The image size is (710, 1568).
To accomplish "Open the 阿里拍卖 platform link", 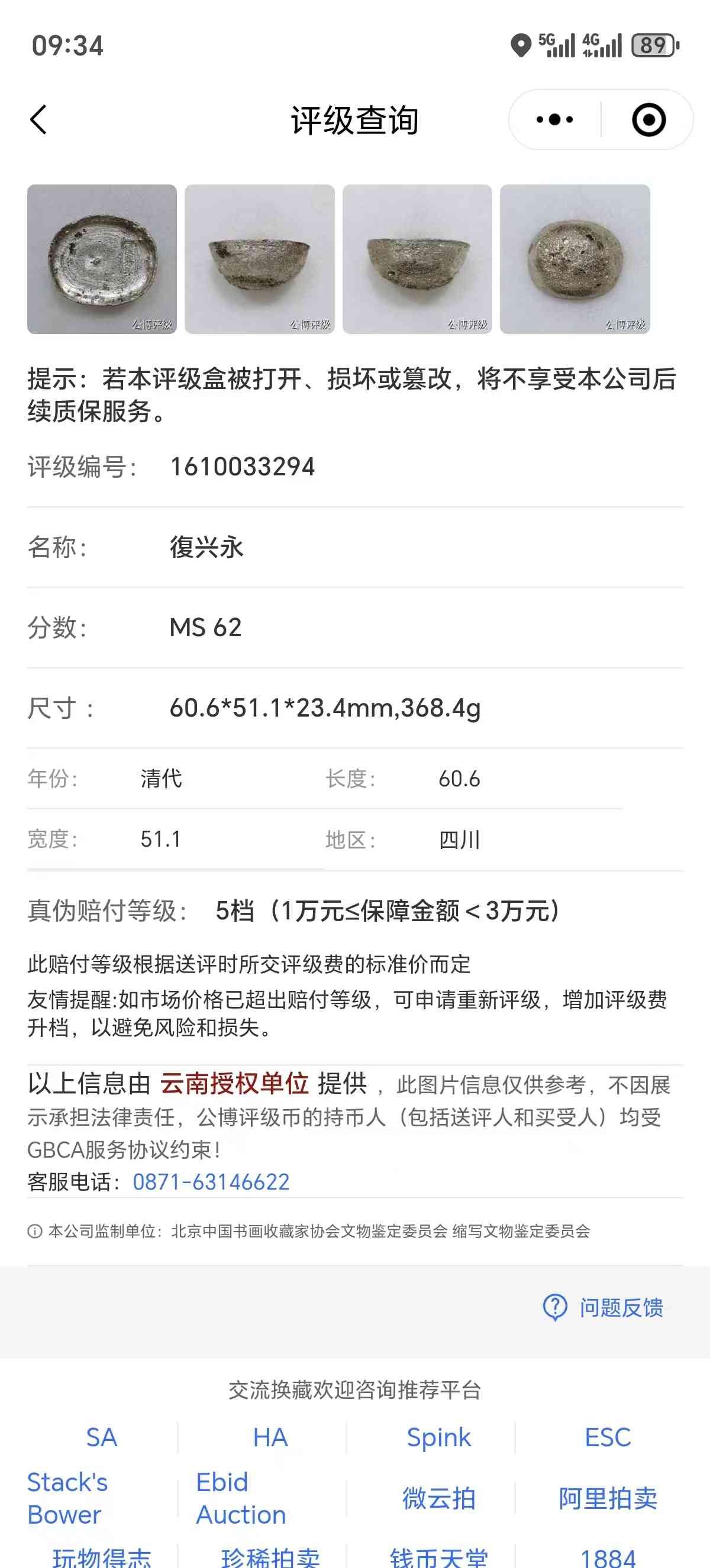I will coord(607,1498).
